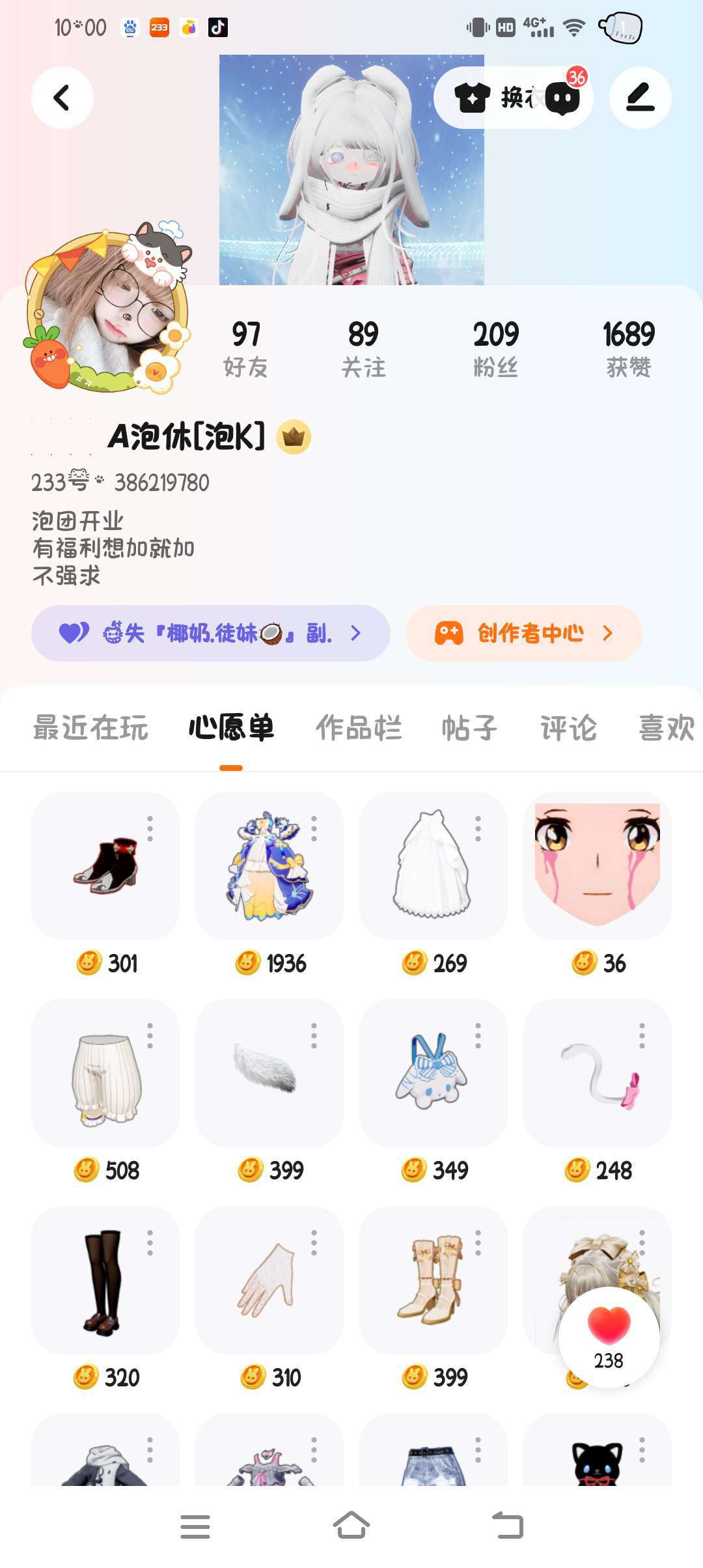
Task: Open the red boots item priced 301
Action: [105, 866]
